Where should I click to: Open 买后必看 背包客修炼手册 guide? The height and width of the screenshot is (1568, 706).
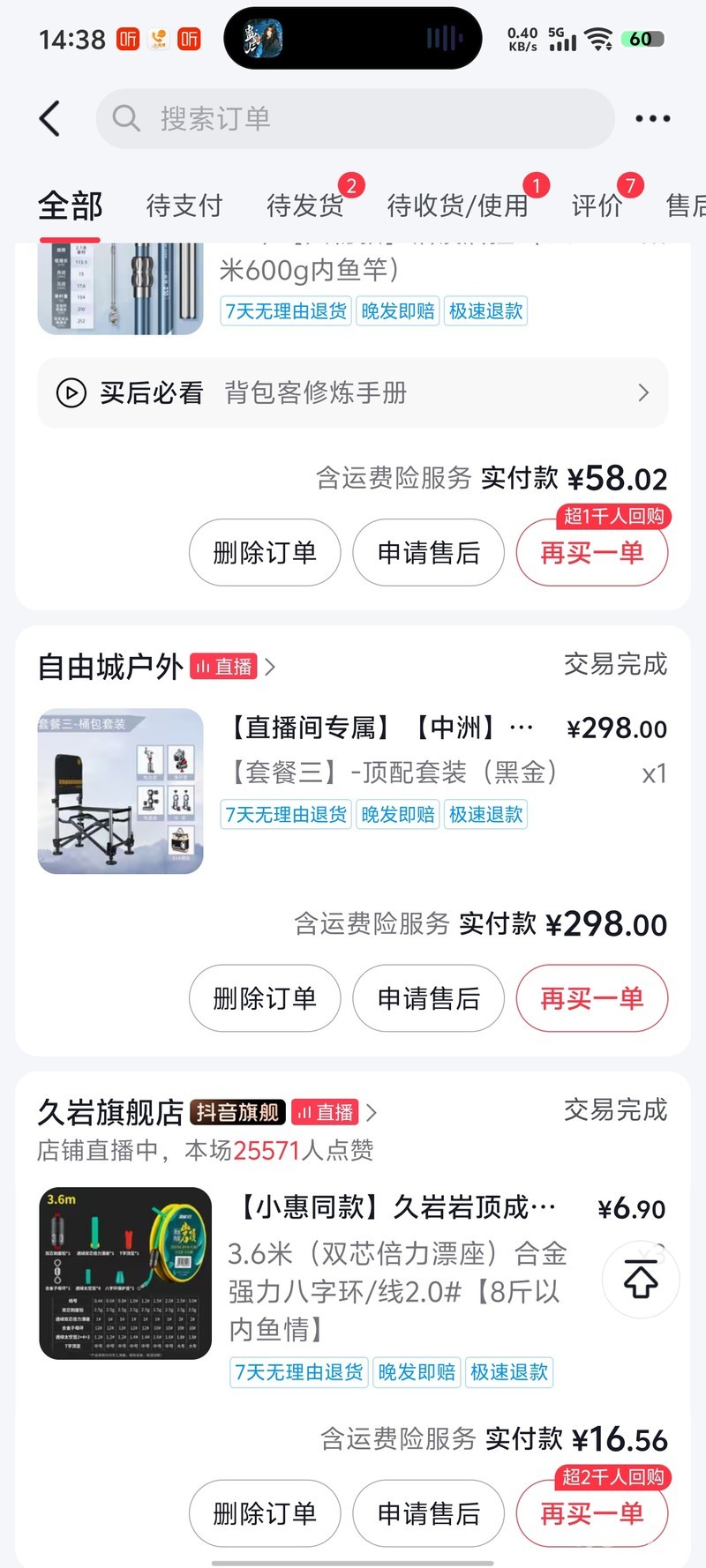[352, 392]
